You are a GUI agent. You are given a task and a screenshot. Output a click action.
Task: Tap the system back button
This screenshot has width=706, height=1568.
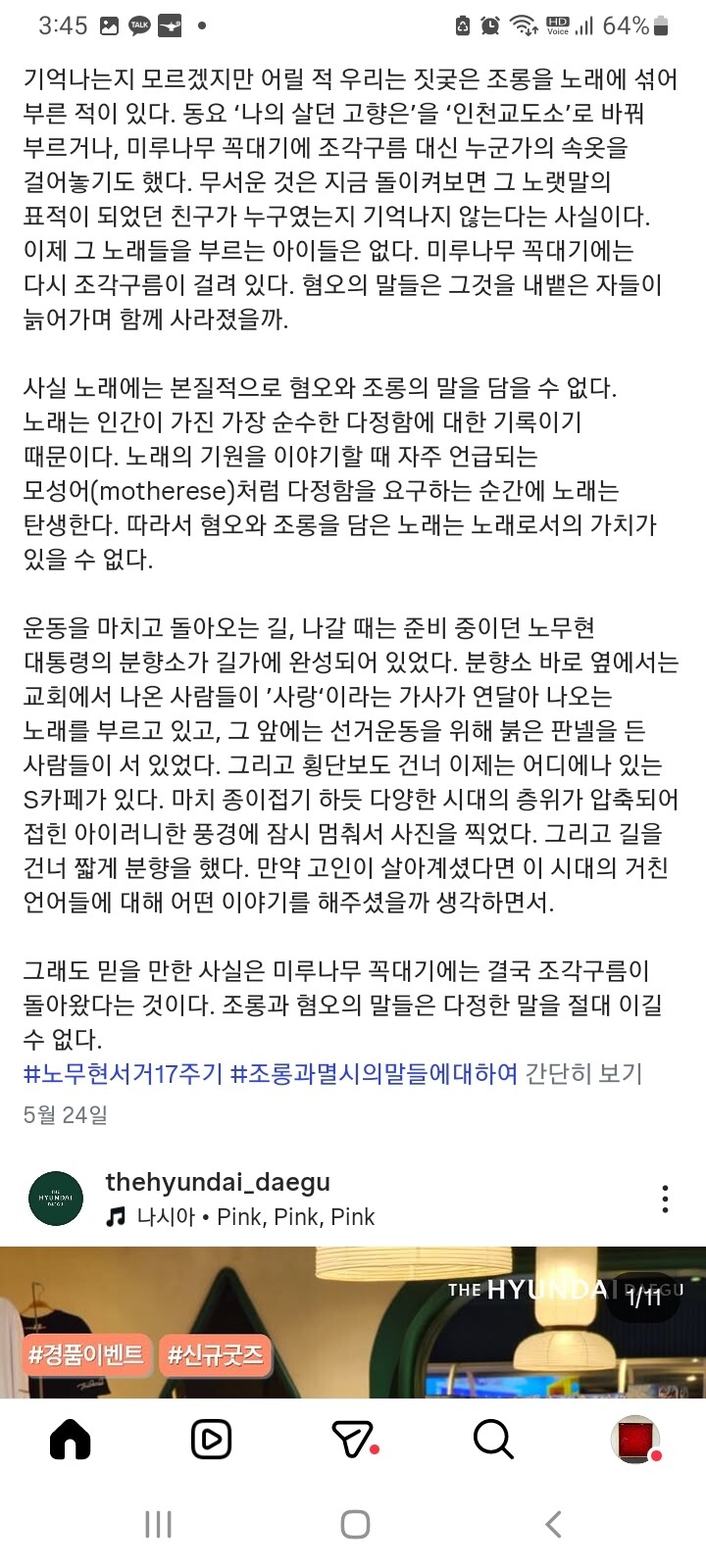pyautogui.click(x=553, y=1524)
